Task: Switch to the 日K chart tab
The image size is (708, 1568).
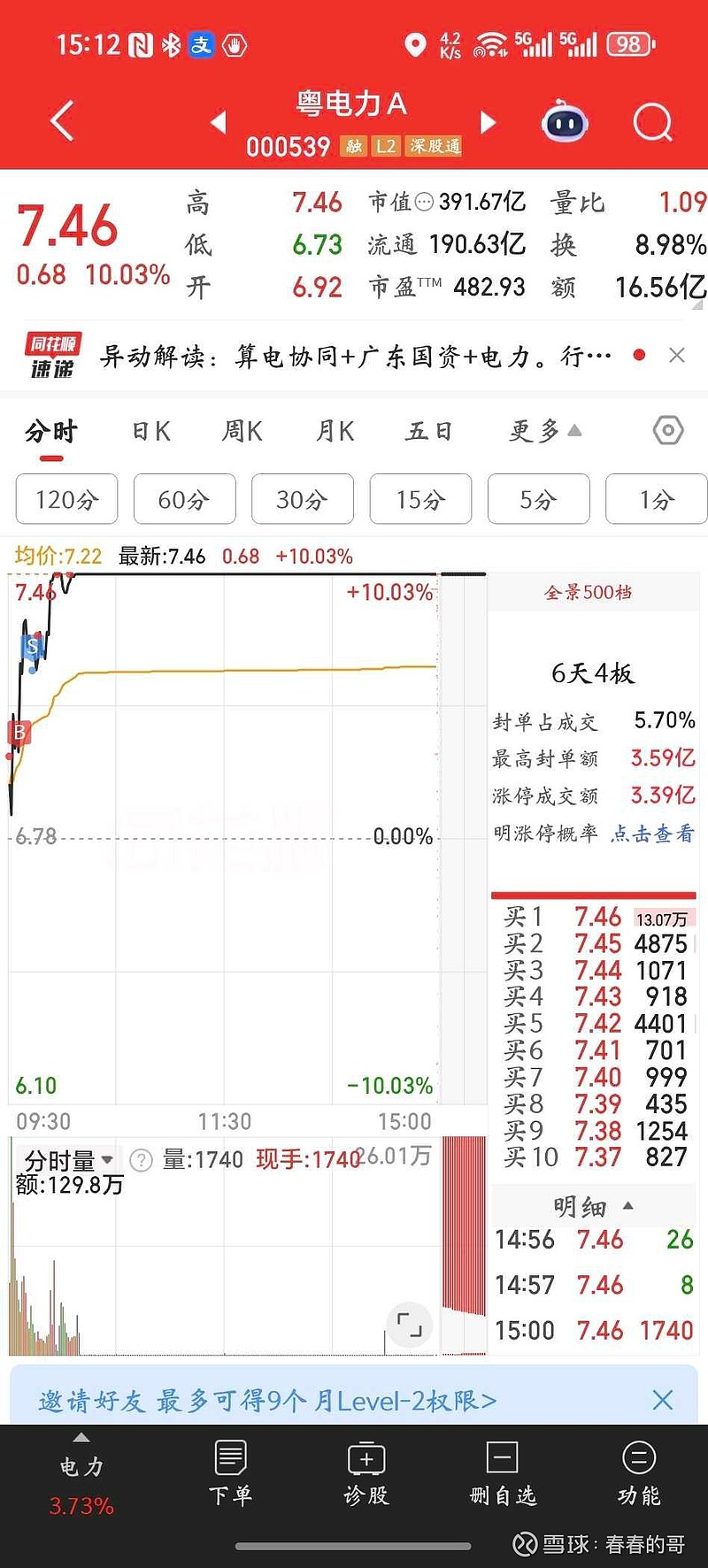Action: point(151,432)
